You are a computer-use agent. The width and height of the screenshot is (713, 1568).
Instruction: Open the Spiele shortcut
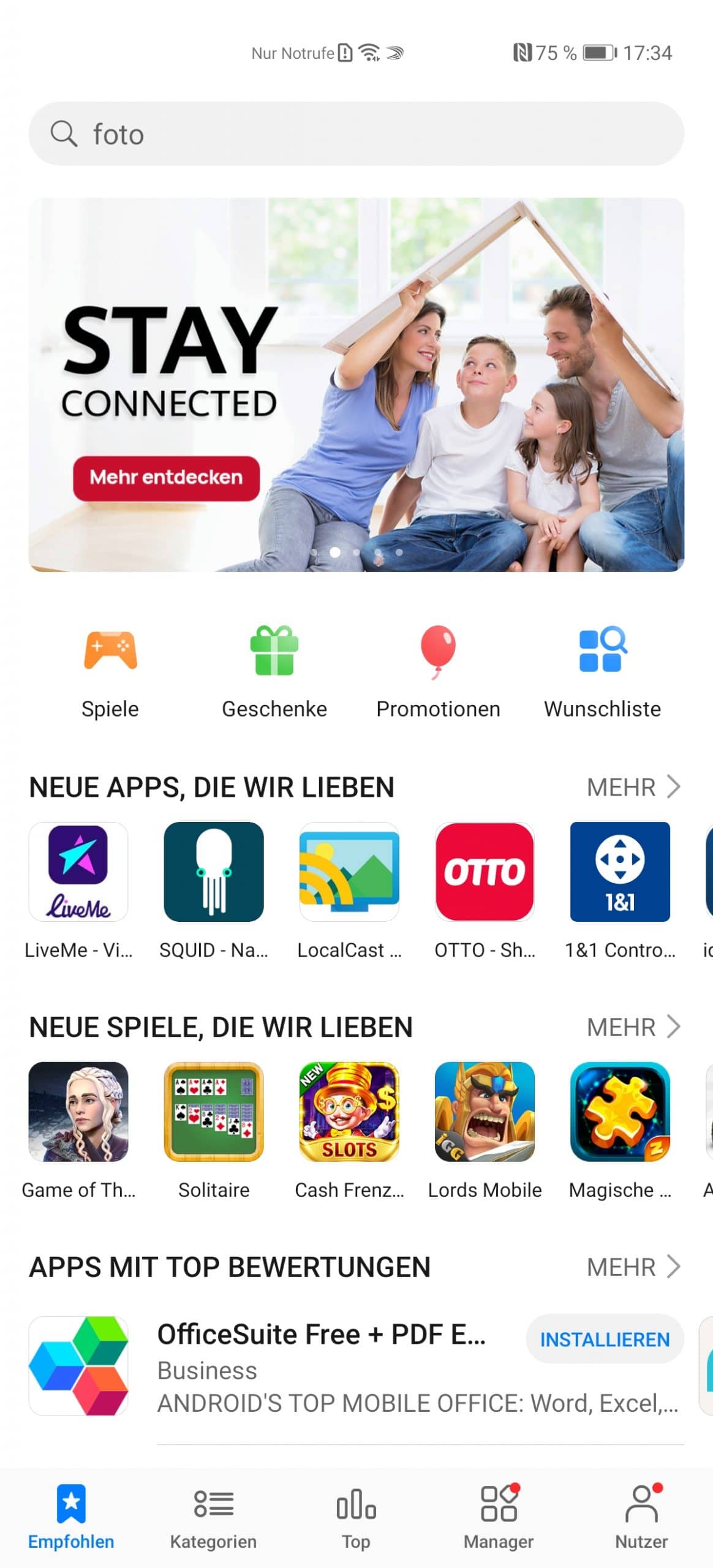[110, 671]
